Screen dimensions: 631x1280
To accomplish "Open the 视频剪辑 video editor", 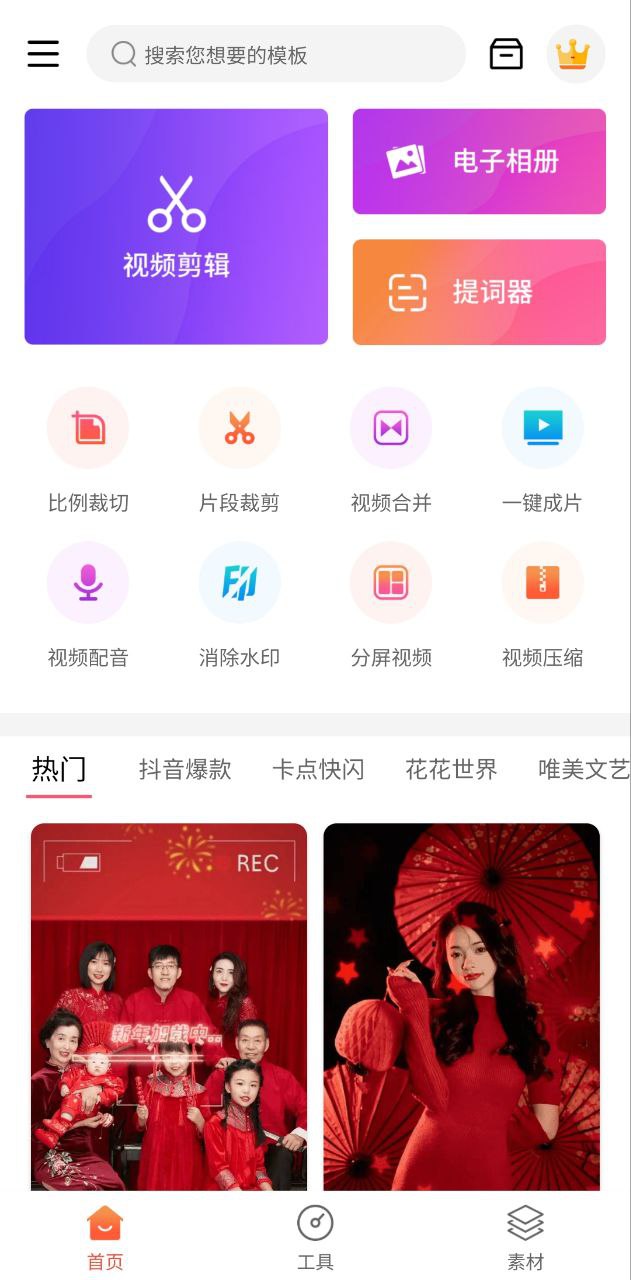I will 176,227.
